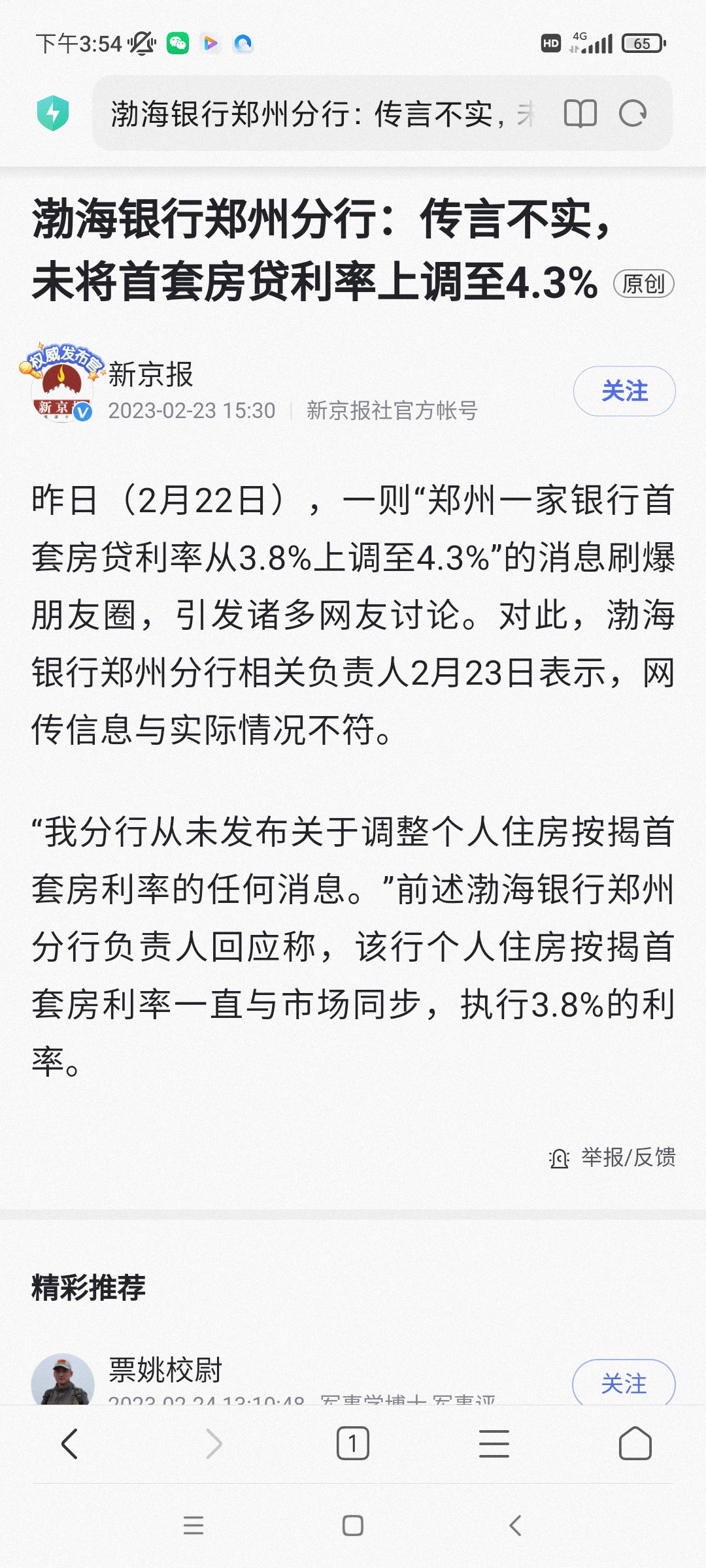This screenshot has width=706, height=1568.
Task: Open the tab switcher showing 1
Action: tap(353, 1443)
